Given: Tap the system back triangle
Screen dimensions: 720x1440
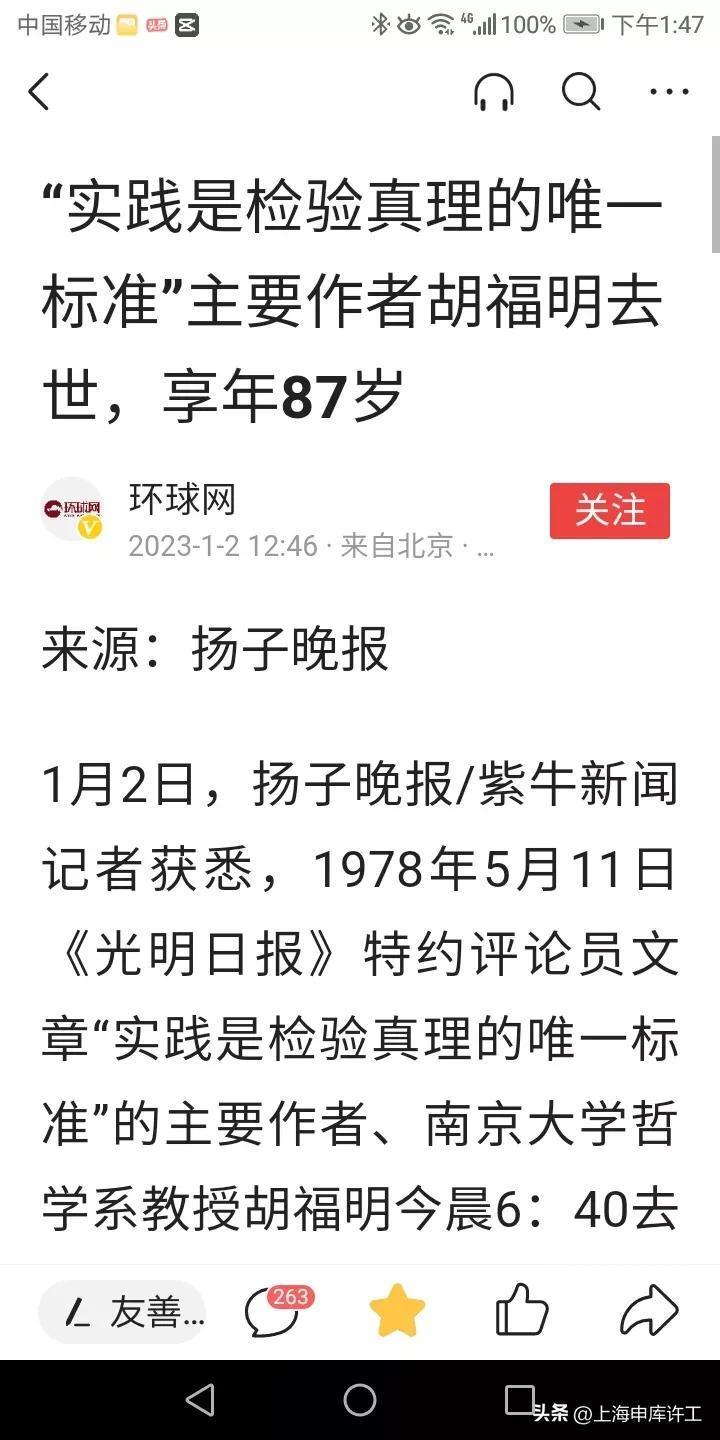Looking at the screenshot, I should 200,1399.
